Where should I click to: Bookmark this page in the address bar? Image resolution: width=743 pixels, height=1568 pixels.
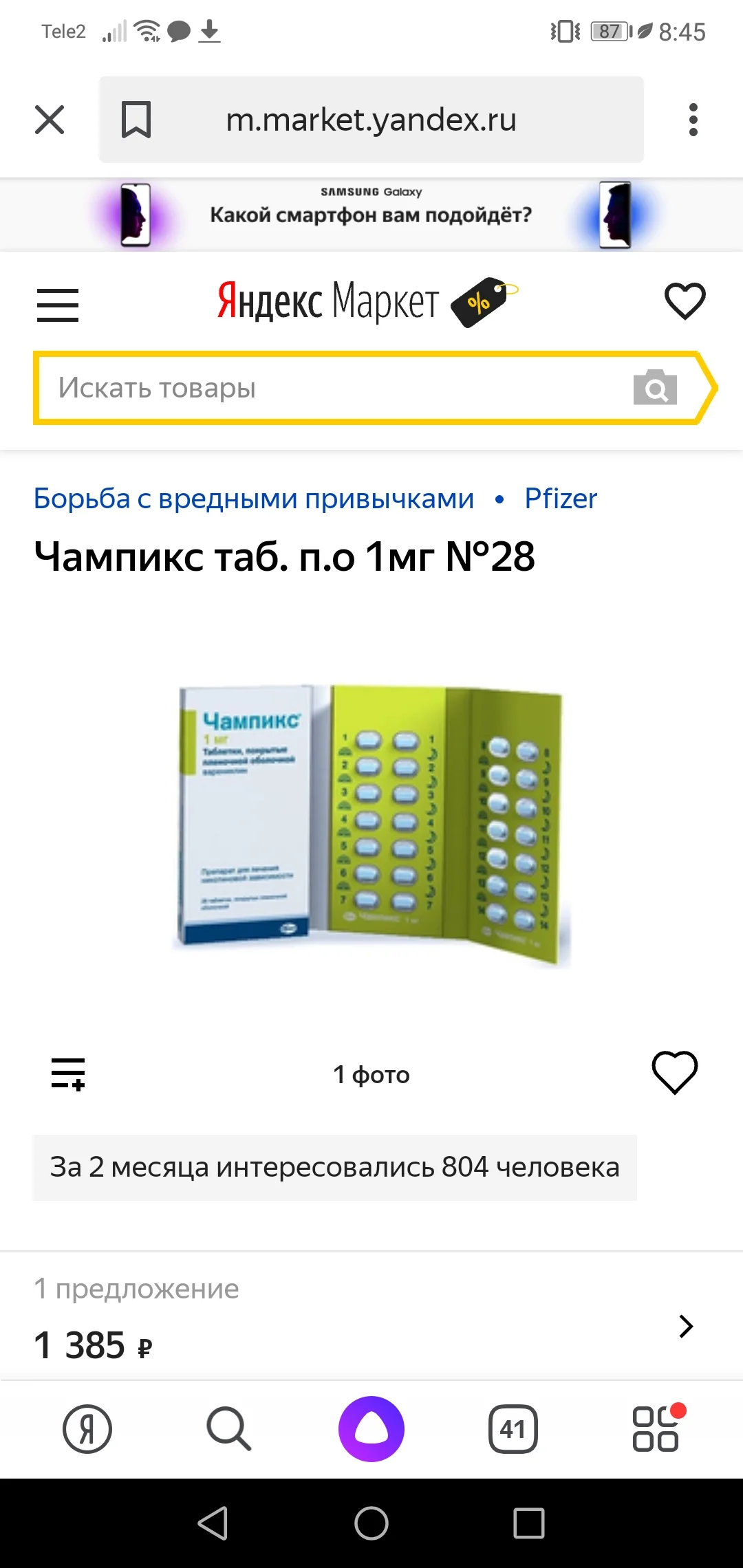(136, 120)
